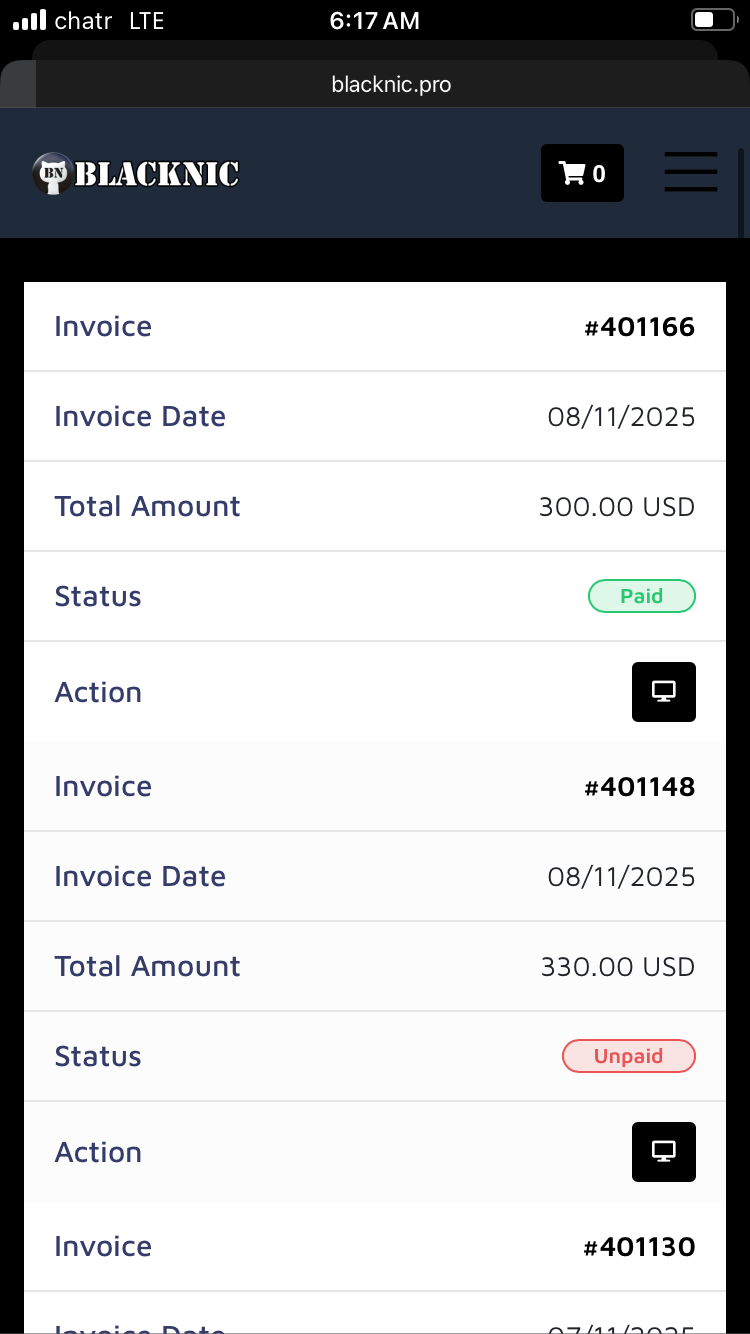Click the 300.00 USD total amount
The height and width of the screenshot is (1334, 750).
[x=617, y=506]
